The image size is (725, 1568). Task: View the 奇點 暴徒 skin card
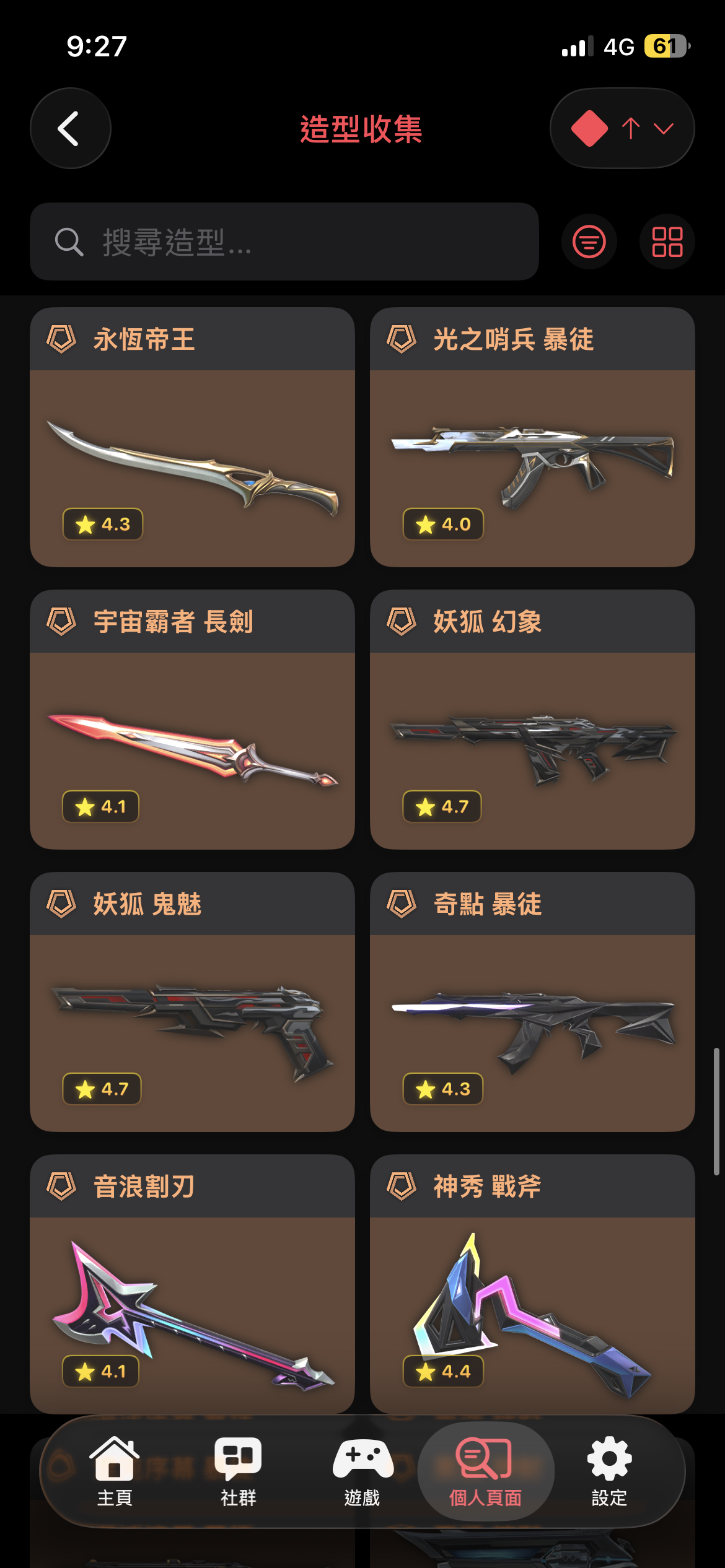coord(532,1002)
